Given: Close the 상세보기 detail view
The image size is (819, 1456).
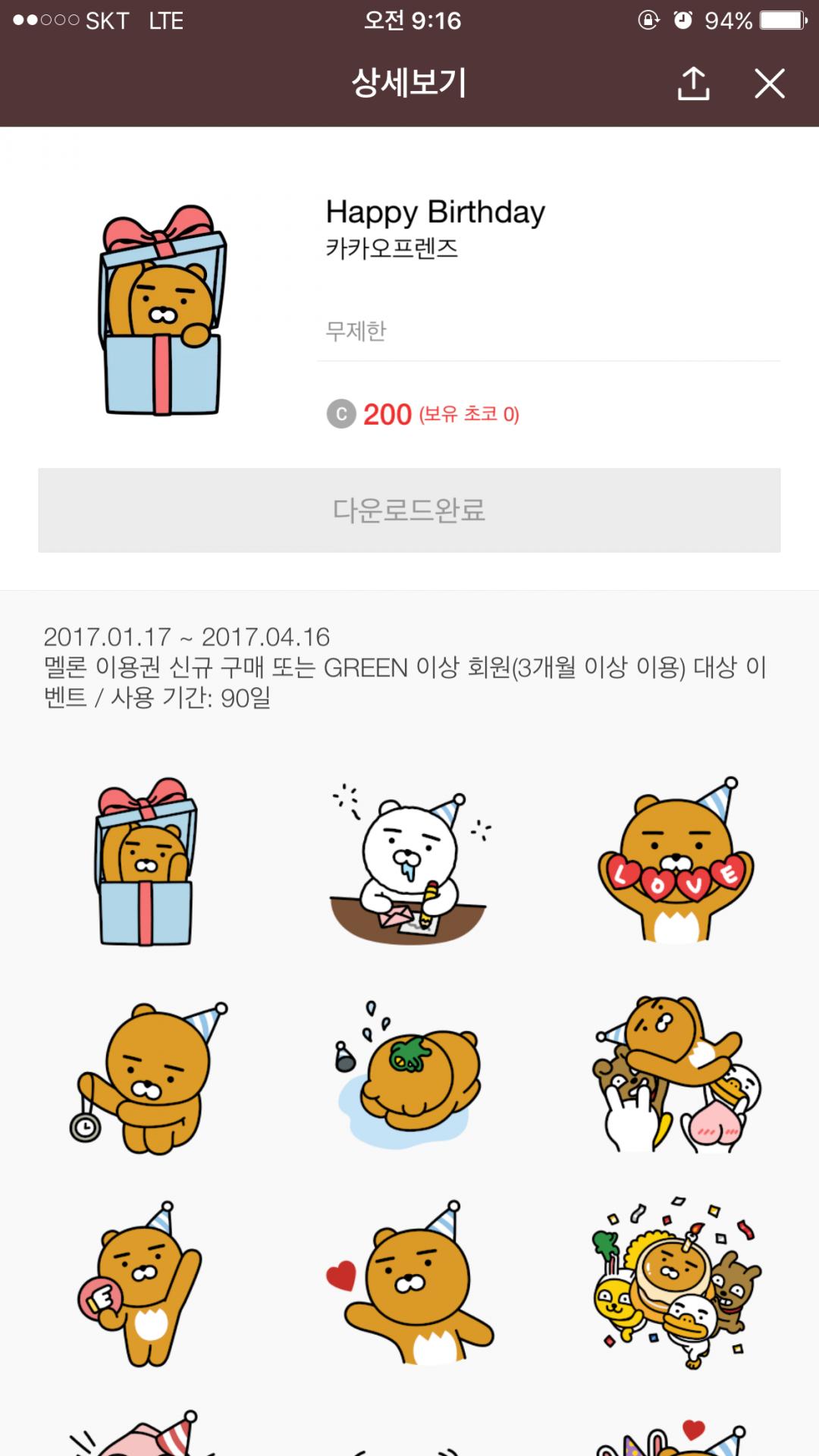Looking at the screenshot, I should (x=770, y=84).
